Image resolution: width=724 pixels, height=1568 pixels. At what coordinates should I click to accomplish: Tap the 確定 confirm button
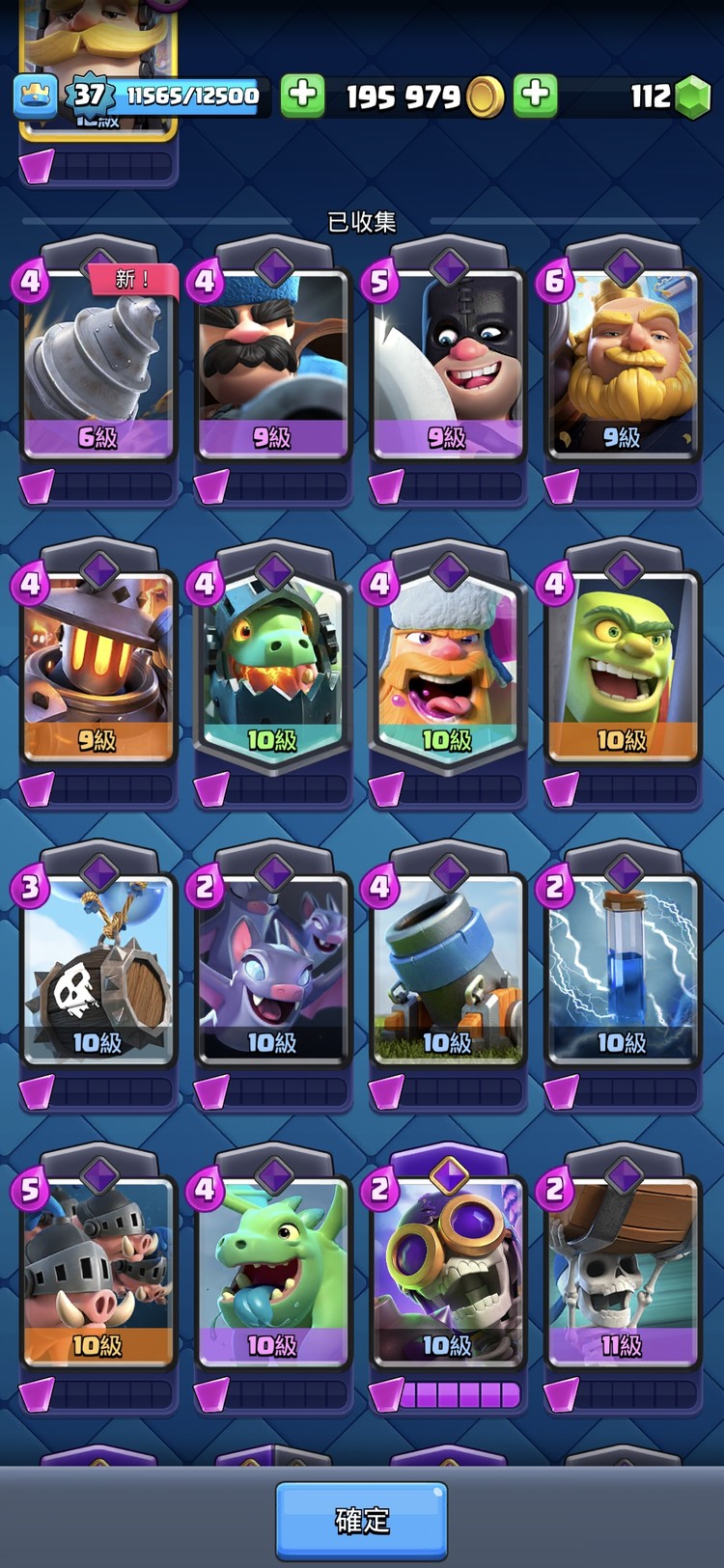click(361, 1520)
